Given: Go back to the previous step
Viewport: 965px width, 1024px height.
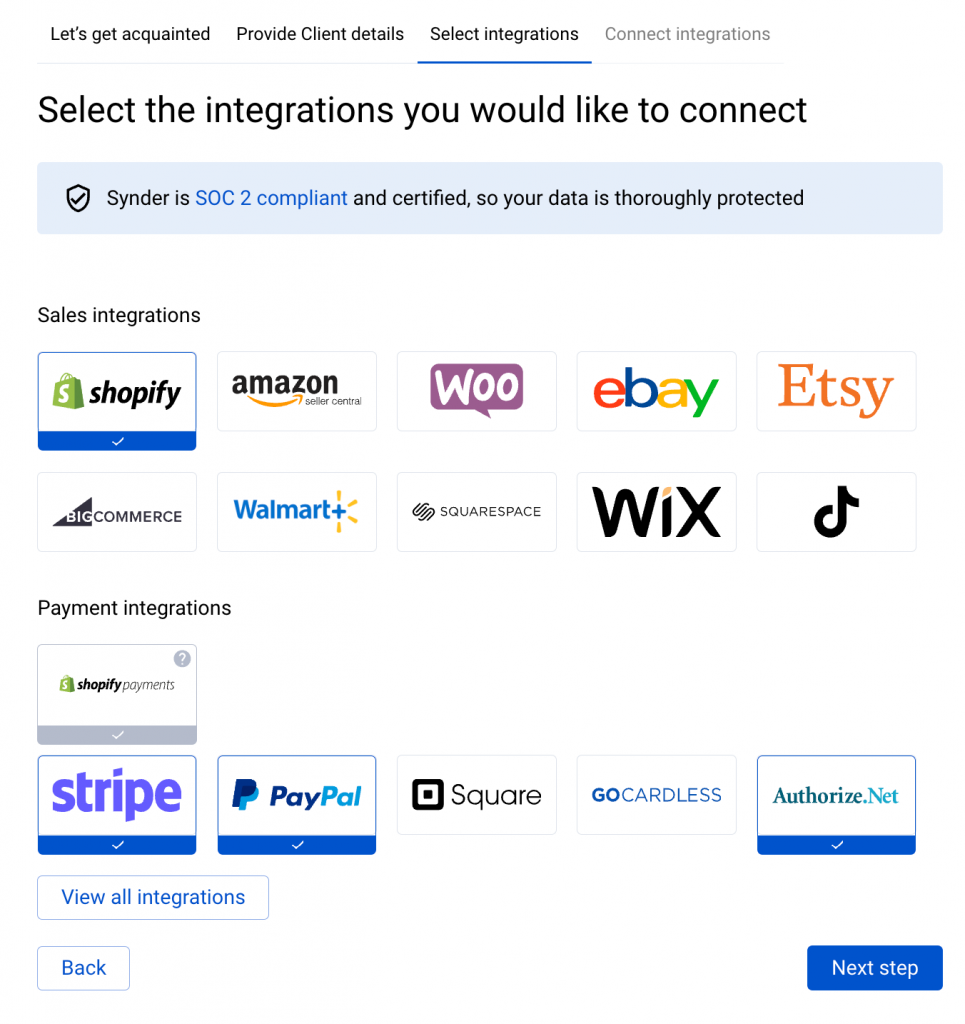Looking at the screenshot, I should coord(84,968).
